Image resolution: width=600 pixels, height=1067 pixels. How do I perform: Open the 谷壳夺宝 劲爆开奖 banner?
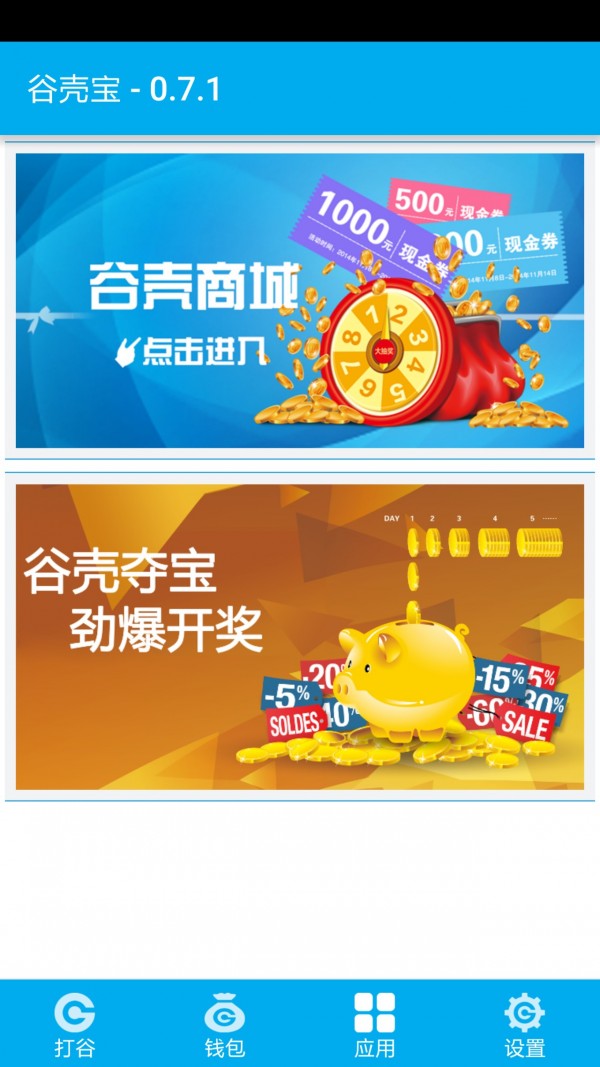coord(300,636)
